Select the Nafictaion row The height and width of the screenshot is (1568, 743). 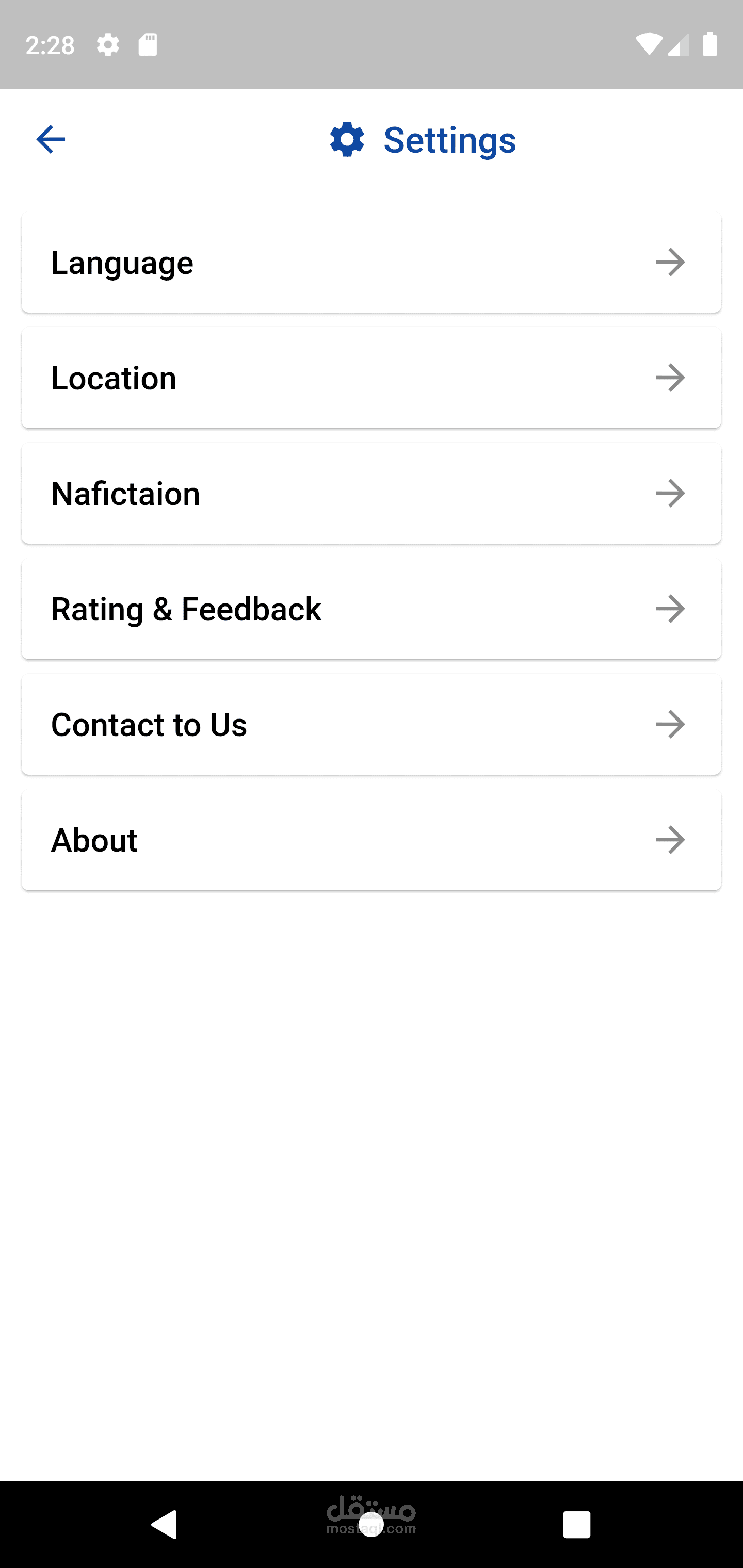pyautogui.click(x=371, y=494)
